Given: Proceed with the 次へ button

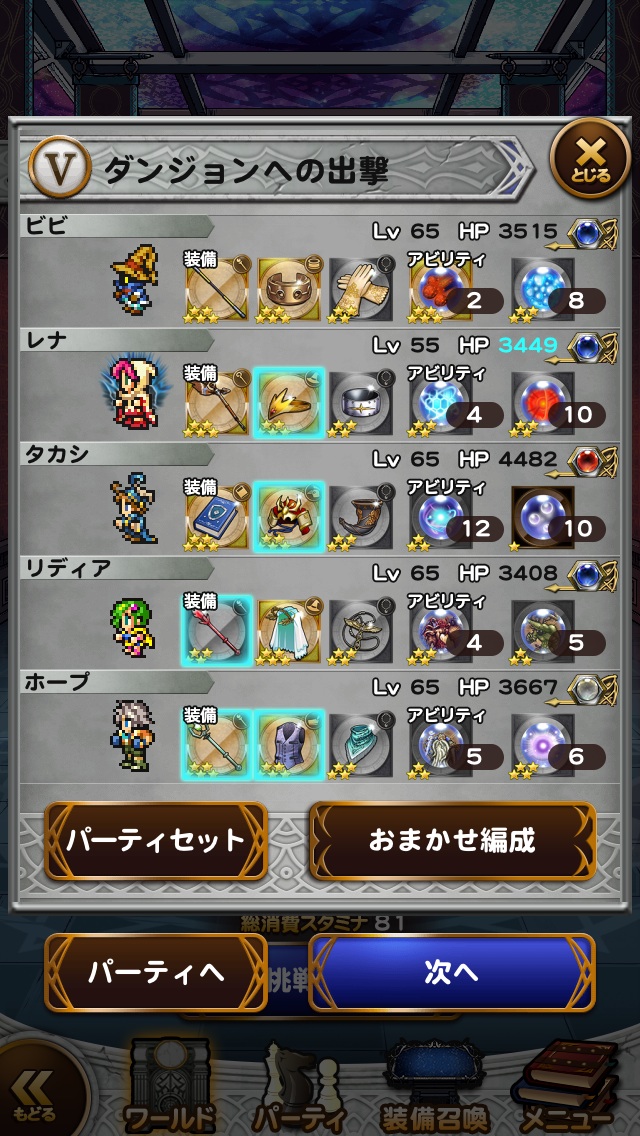Looking at the screenshot, I should click(452, 972).
